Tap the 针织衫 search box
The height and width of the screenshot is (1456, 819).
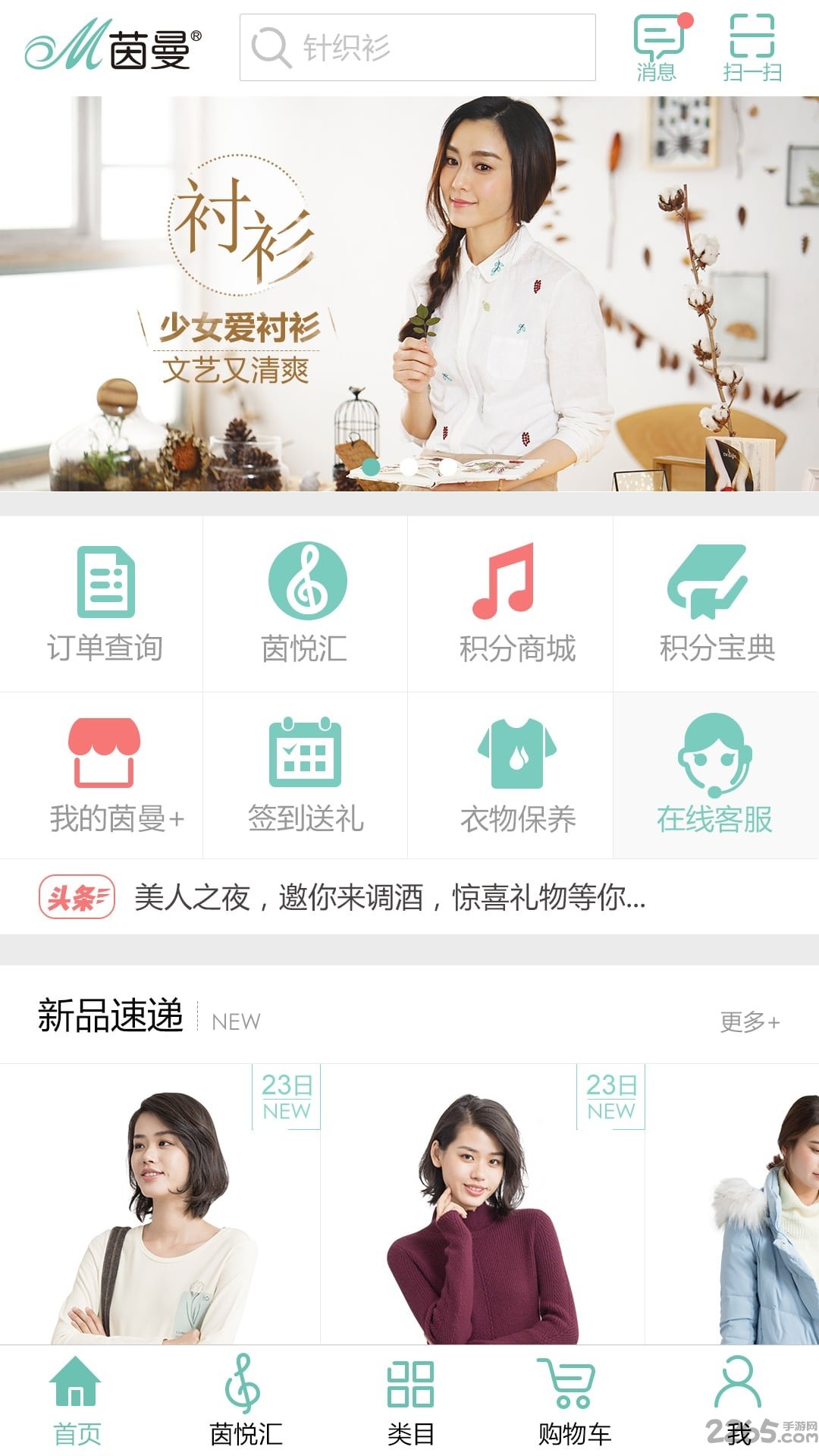(417, 47)
